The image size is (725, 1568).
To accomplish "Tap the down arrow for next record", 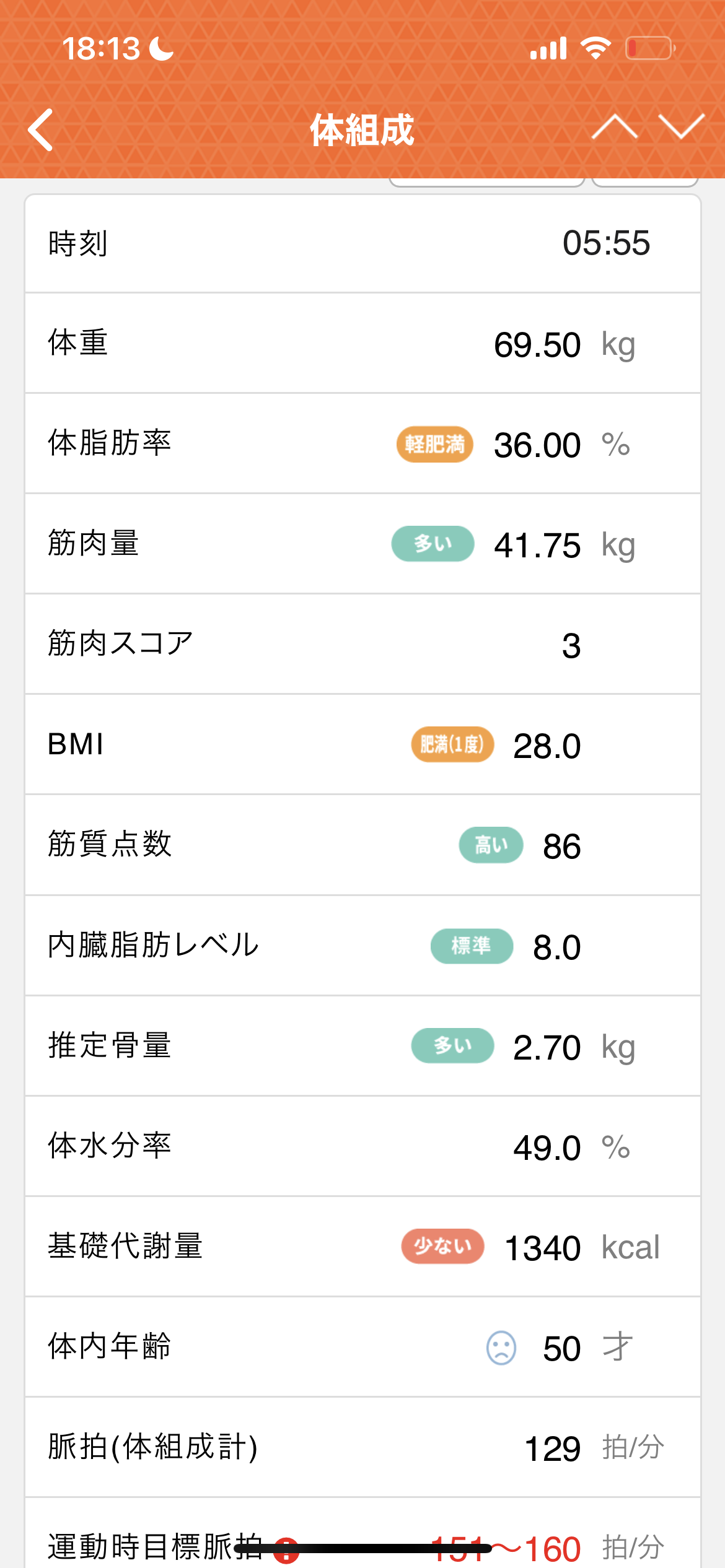I will [x=682, y=127].
